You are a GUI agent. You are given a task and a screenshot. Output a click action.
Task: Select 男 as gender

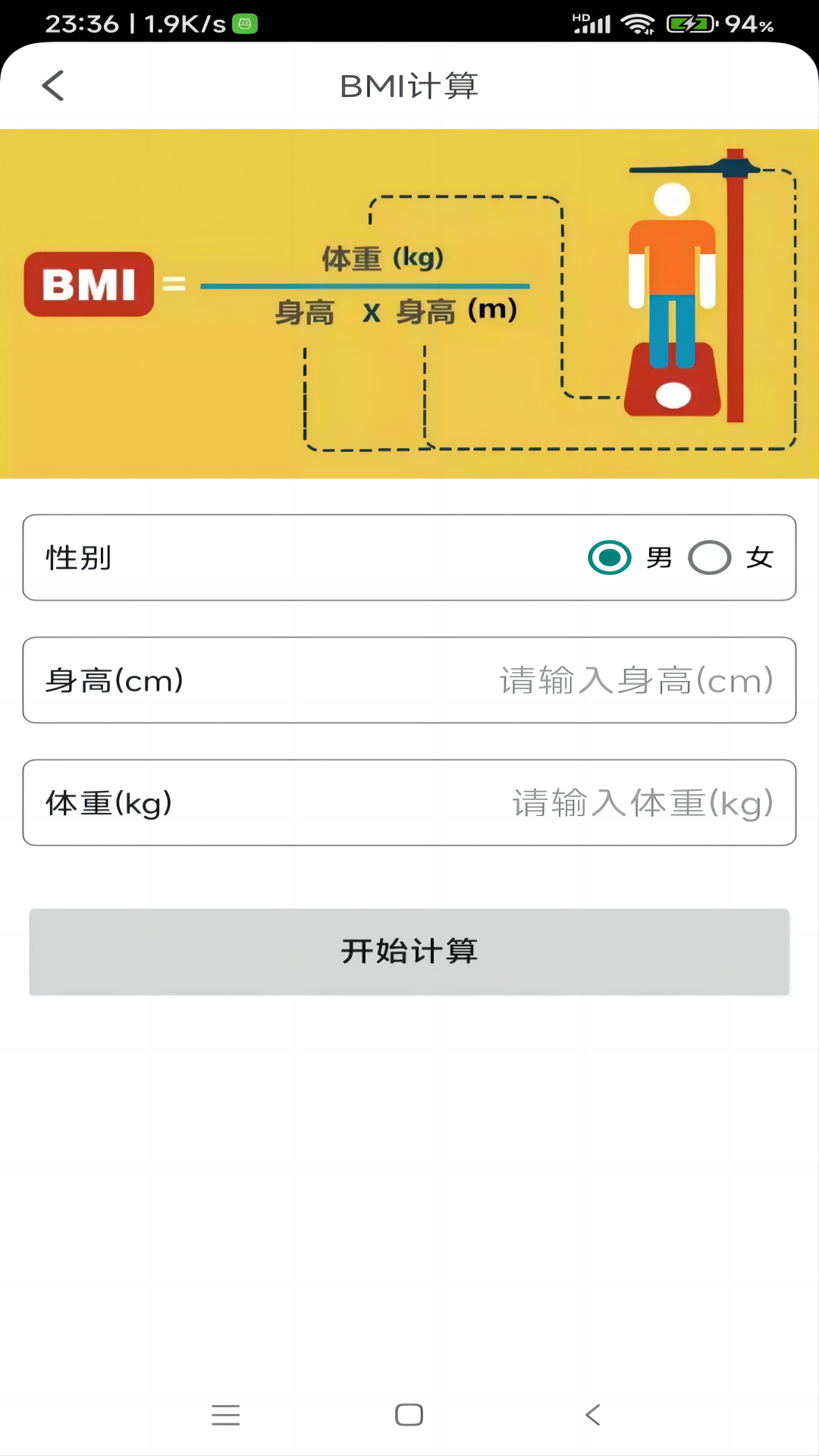[610, 558]
